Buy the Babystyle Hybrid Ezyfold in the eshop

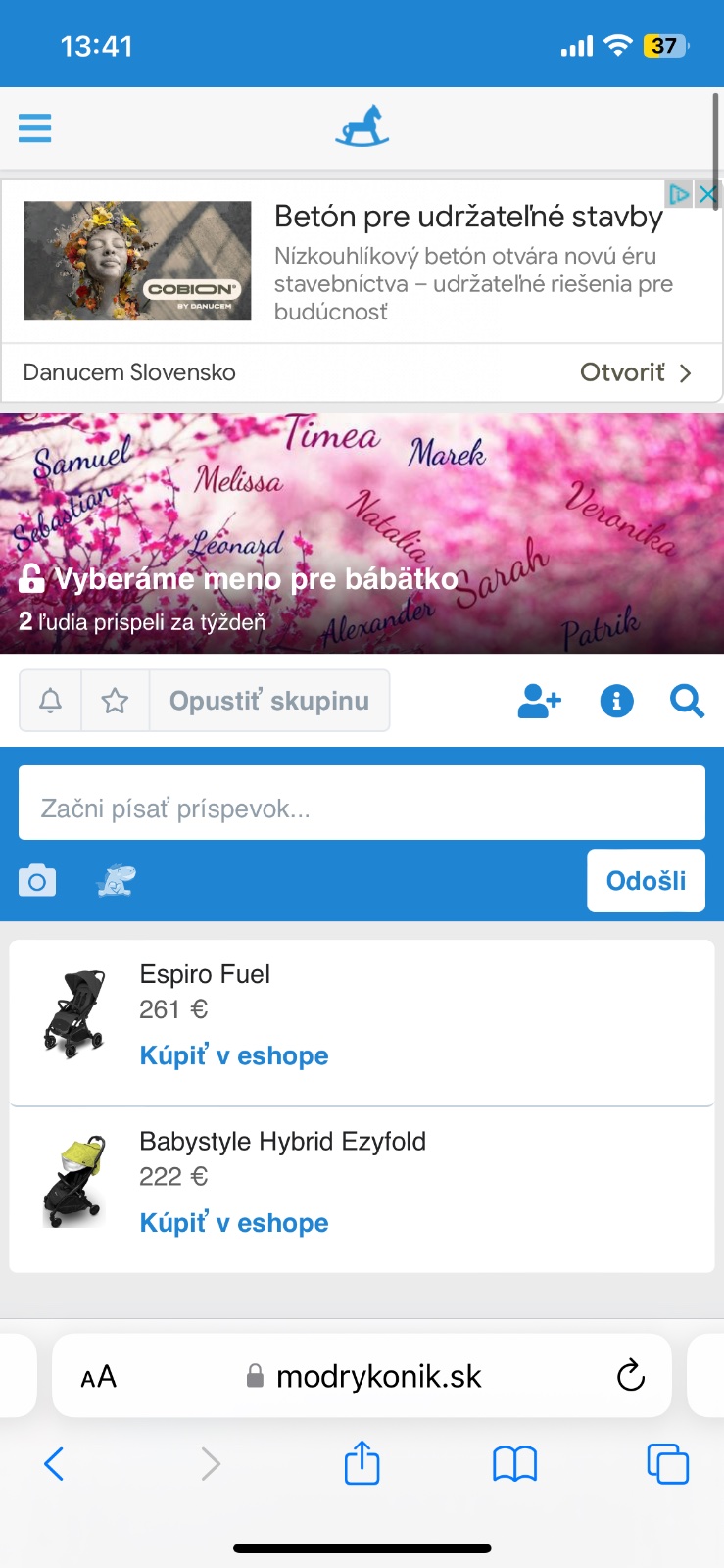(234, 1223)
